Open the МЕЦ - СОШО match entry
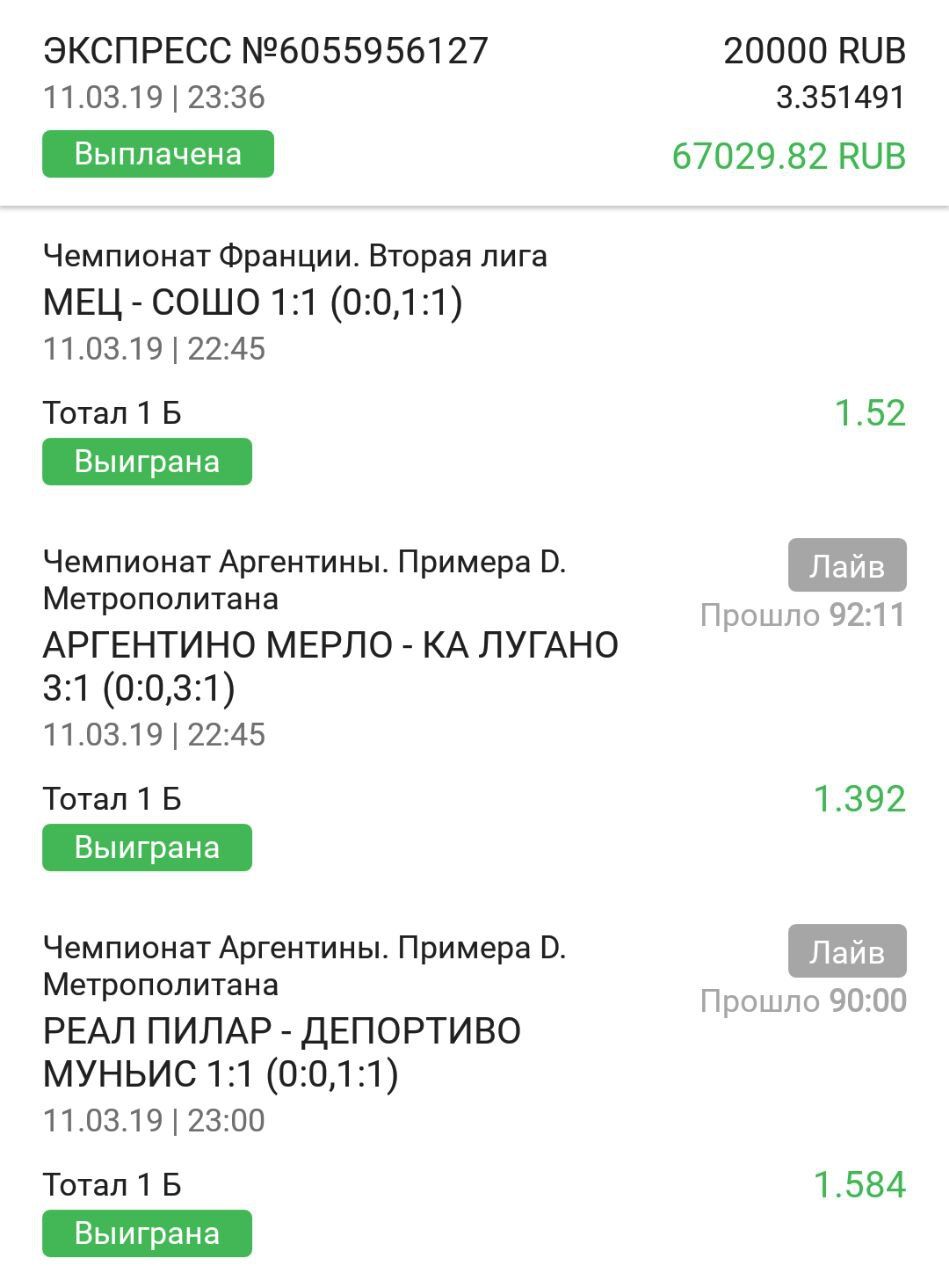Viewport: 949px width, 1280px height. pyautogui.click(x=252, y=302)
